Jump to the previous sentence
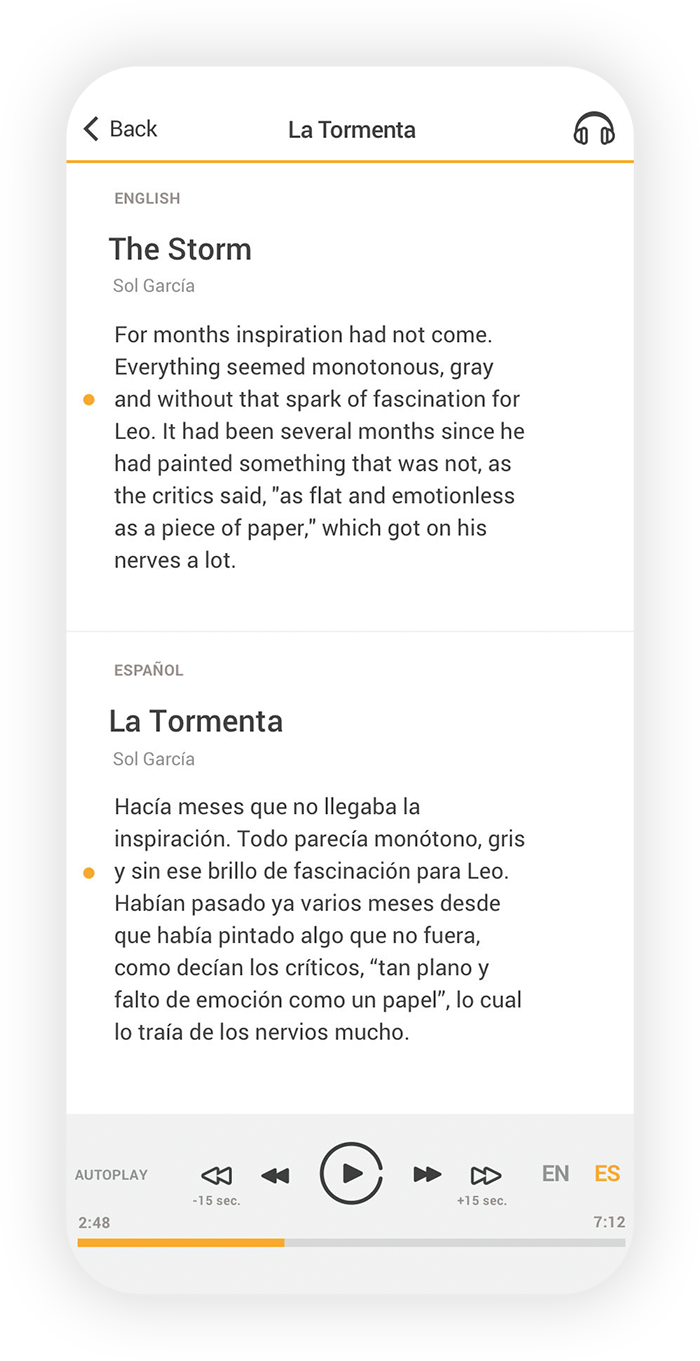The image size is (700, 1361). click(275, 1175)
